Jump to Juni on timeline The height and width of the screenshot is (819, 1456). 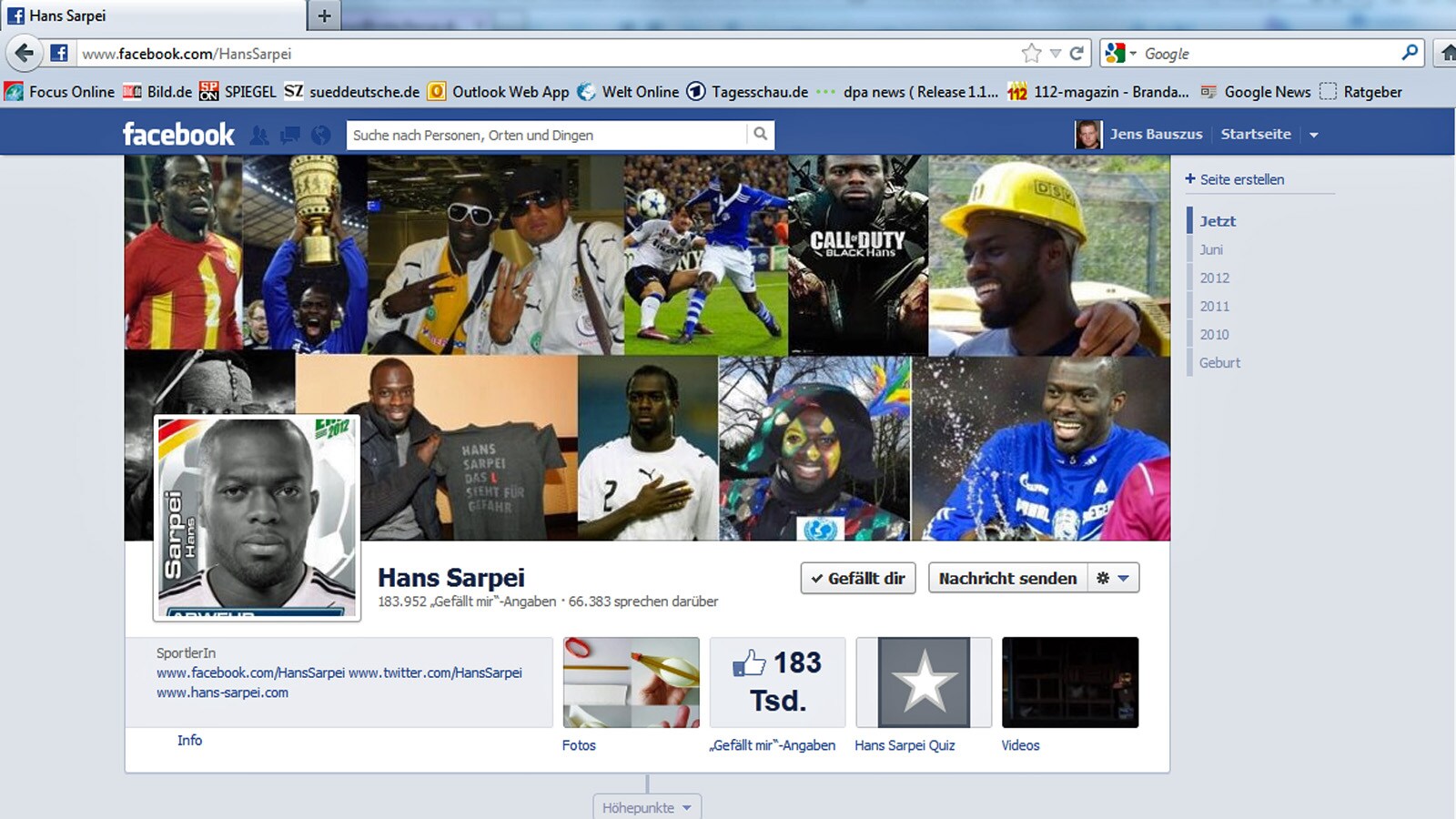coord(1210,249)
